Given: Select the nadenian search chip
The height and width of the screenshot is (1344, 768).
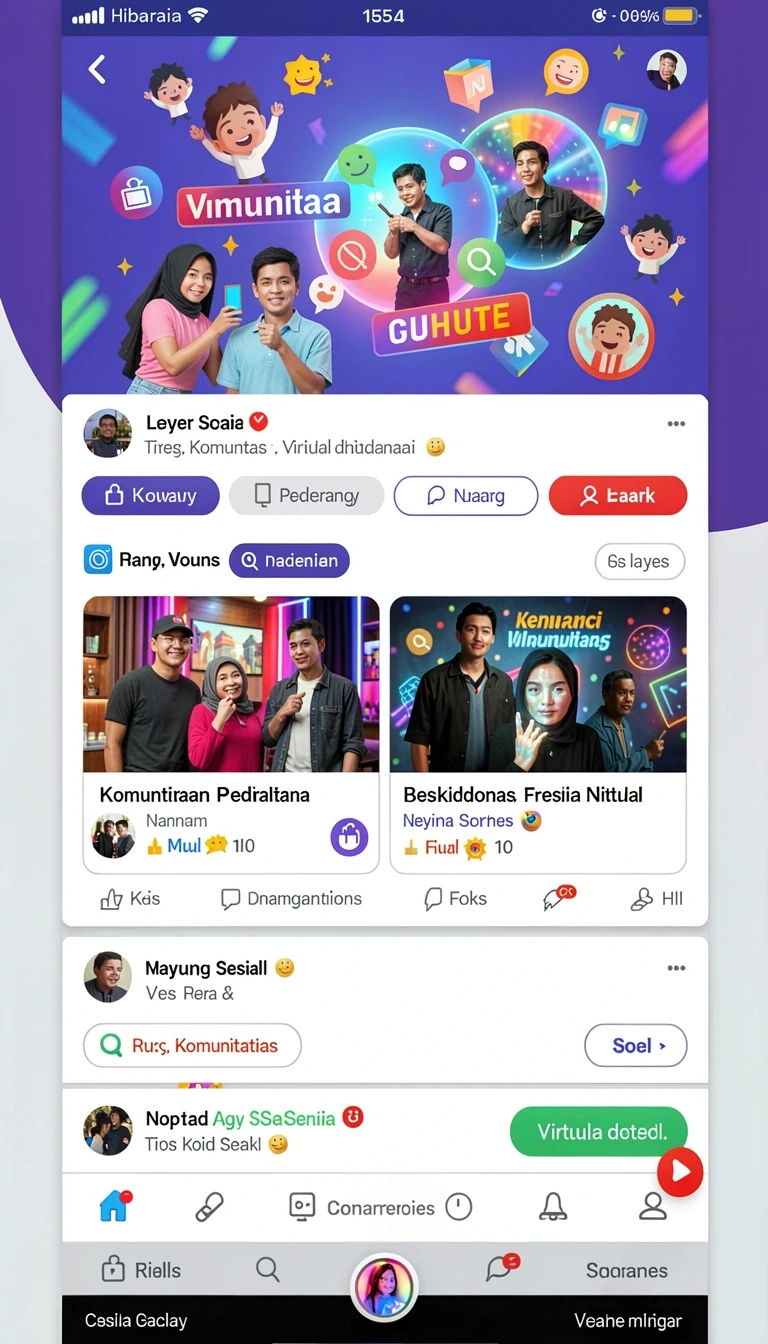Looking at the screenshot, I should (289, 561).
